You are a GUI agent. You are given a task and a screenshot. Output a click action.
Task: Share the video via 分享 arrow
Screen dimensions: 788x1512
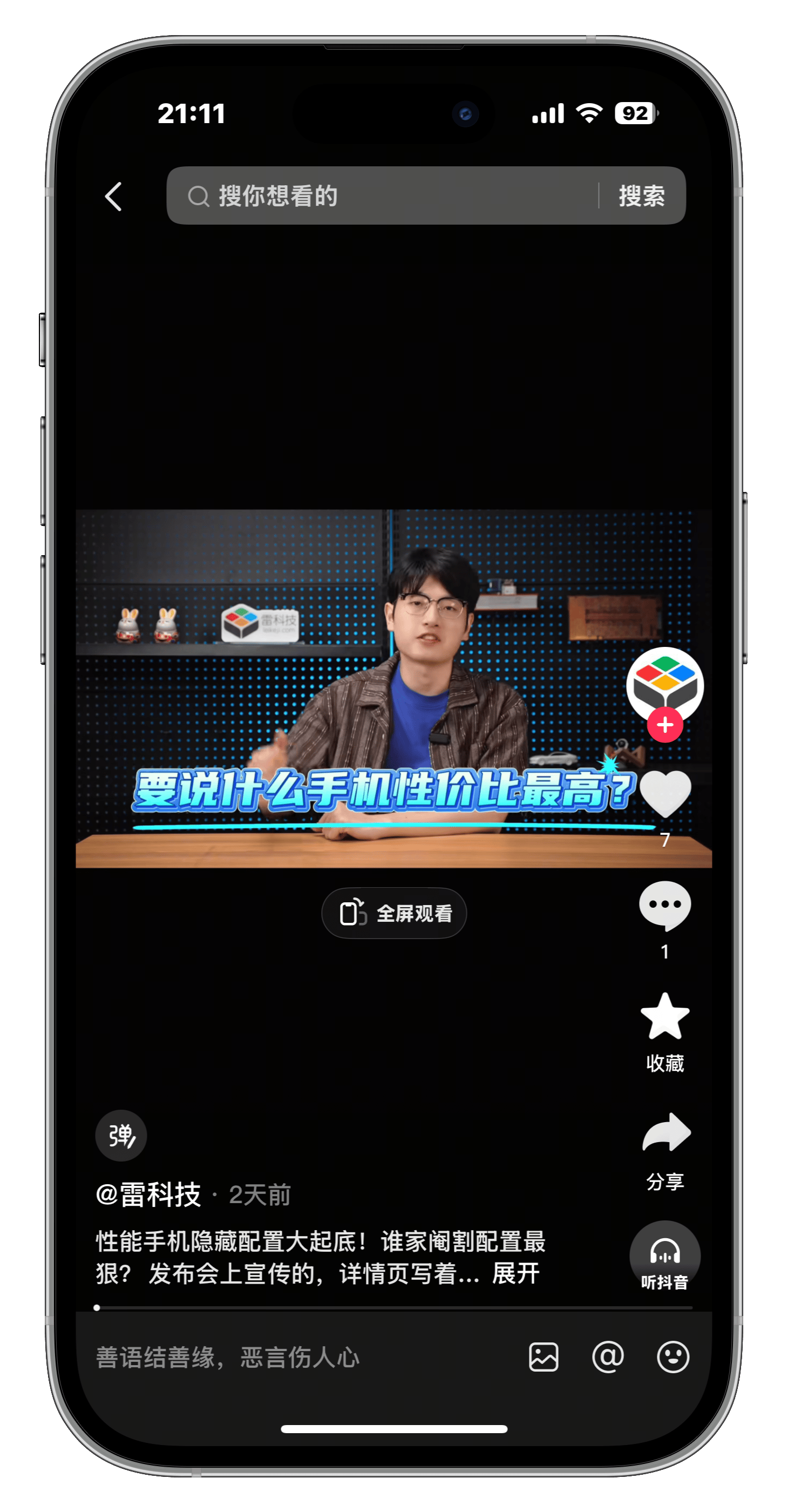[x=666, y=1133]
